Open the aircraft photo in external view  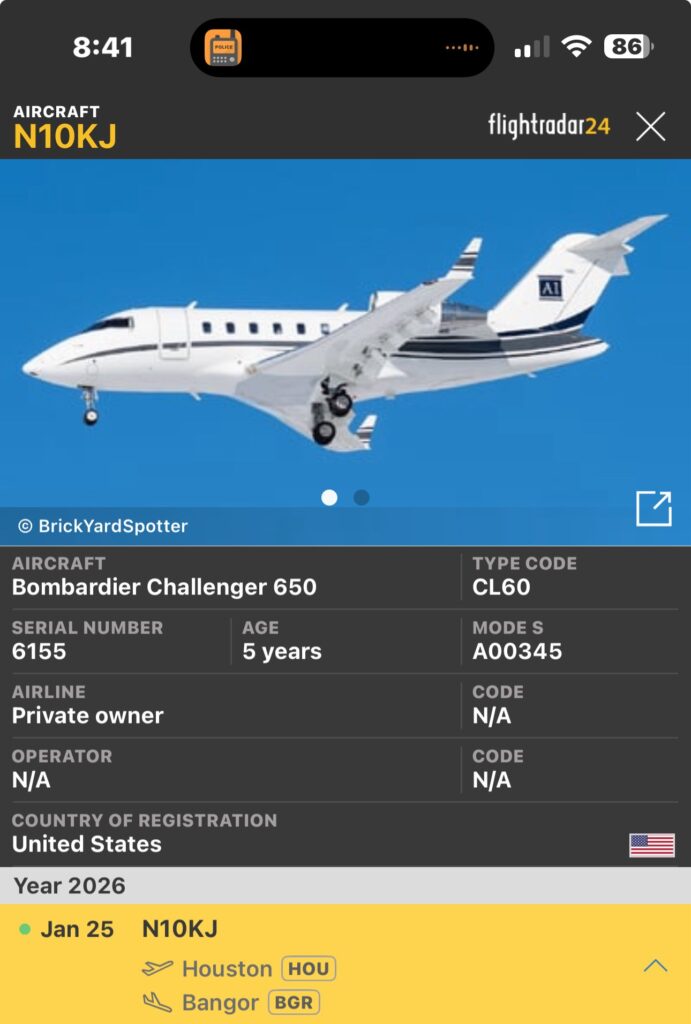coord(654,509)
